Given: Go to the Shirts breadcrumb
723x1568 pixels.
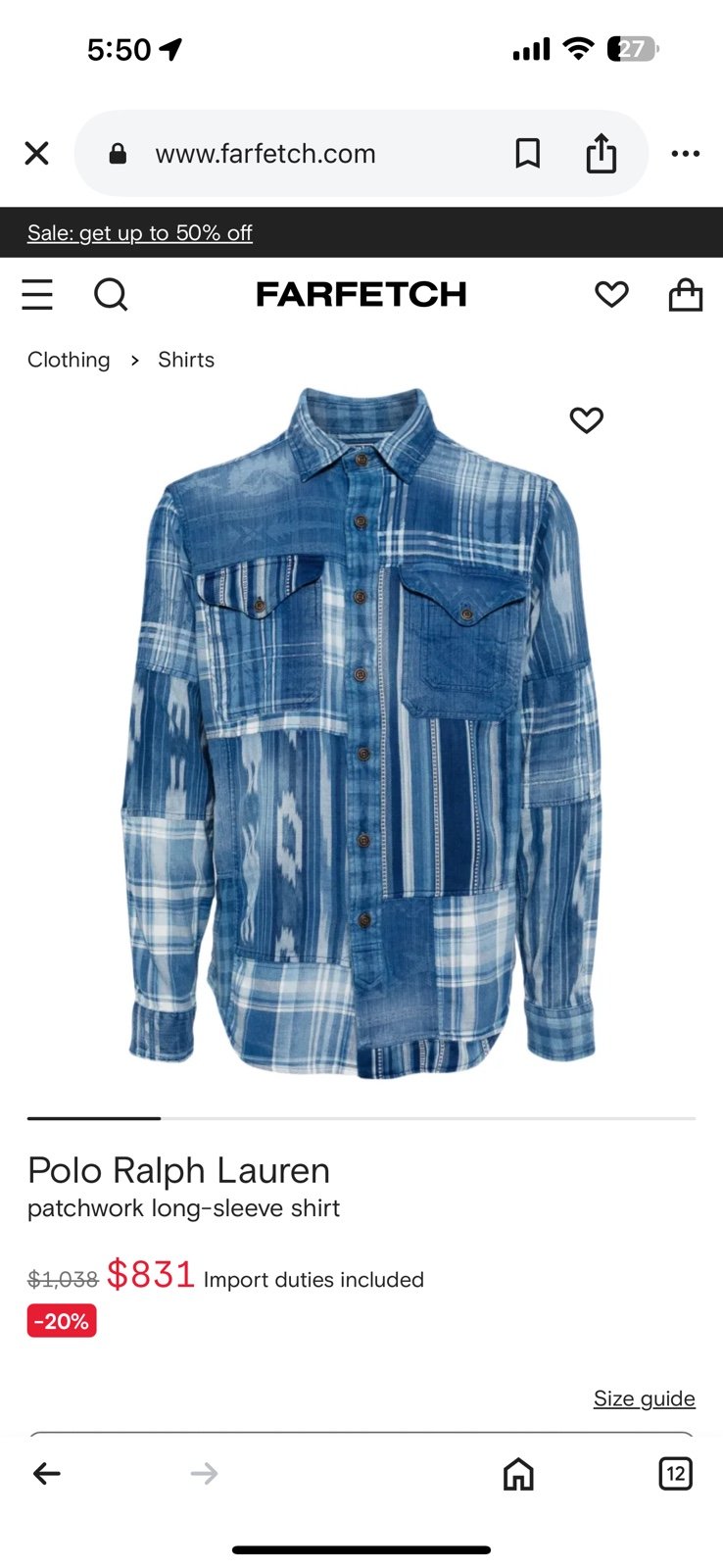Looking at the screenshot, I should [x=186, y=360].
